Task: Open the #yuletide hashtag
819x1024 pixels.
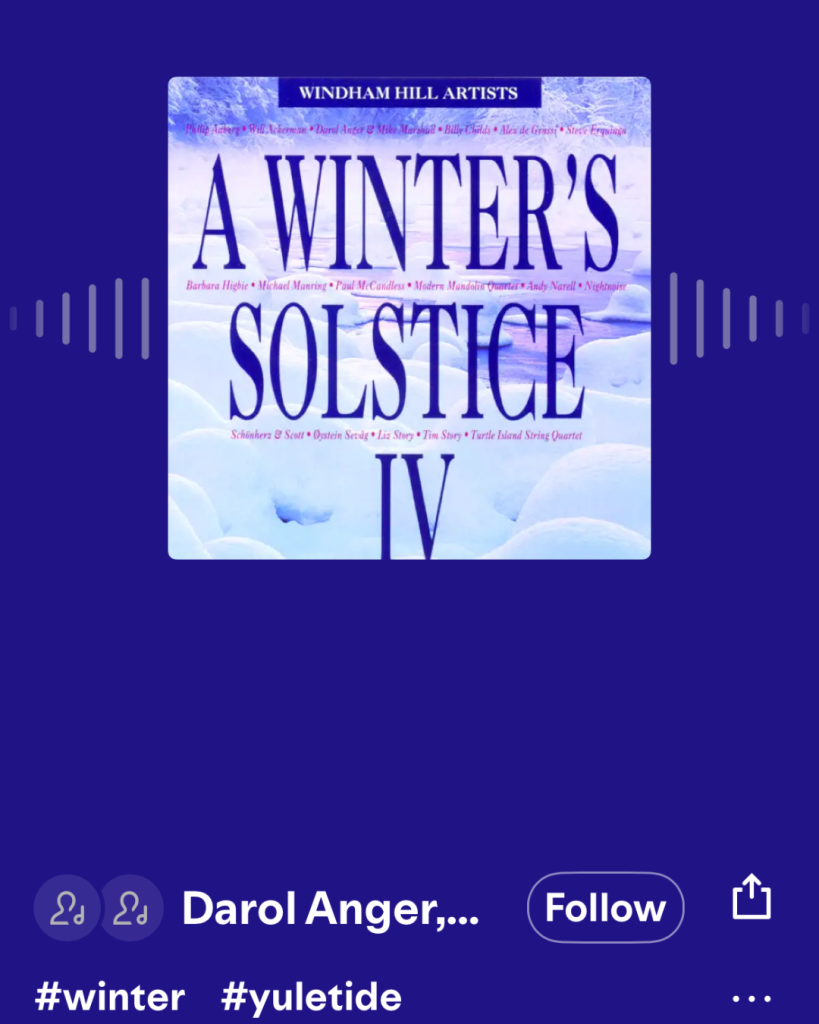Action: tap(311, 997)
